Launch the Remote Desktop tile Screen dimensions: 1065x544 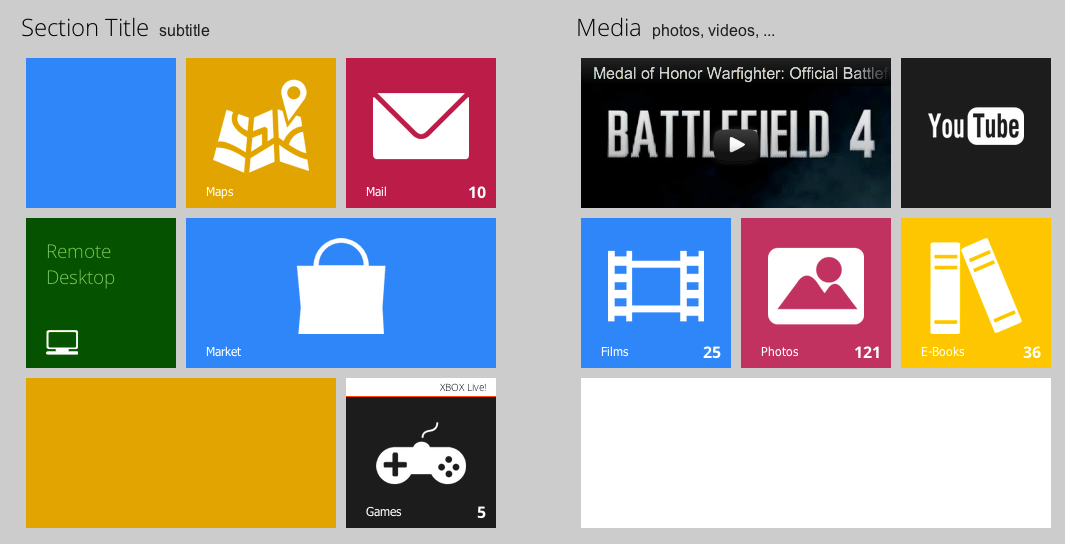[100, 292]
